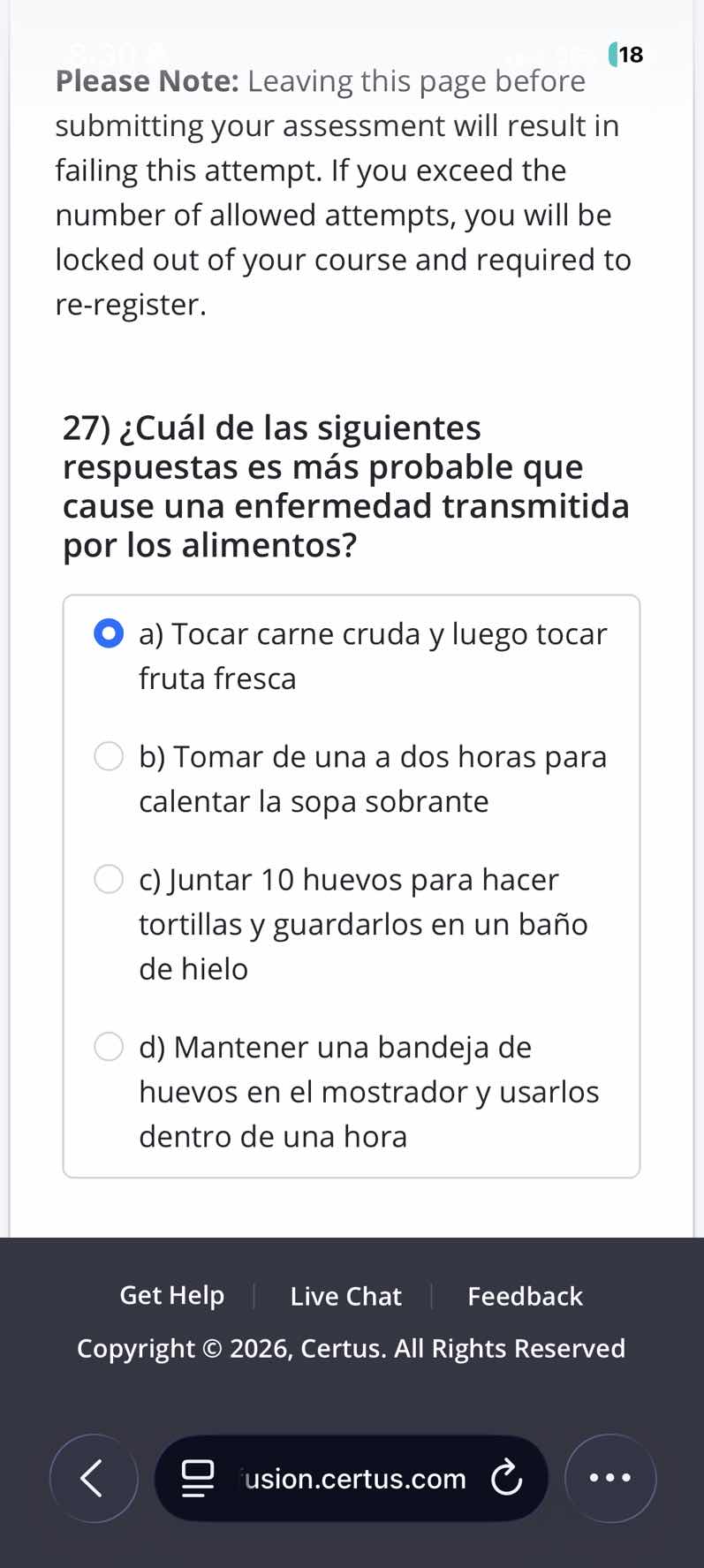Mark option d) Mantener una bandeja de huevos
Viewport: 704px width, 1568px height.
click(109, 1047)
